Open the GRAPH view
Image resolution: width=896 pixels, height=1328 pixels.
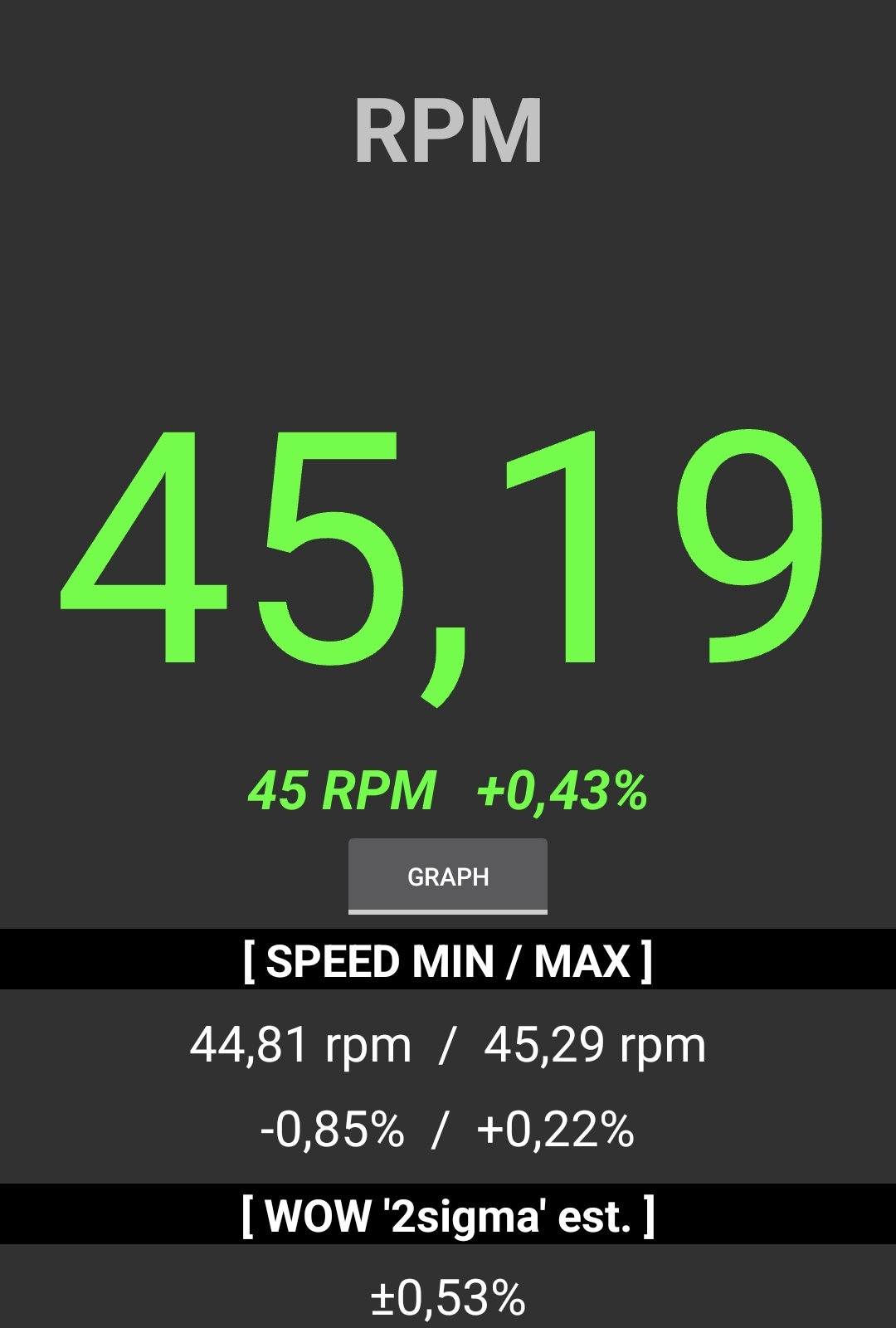[x=448, y=876]
